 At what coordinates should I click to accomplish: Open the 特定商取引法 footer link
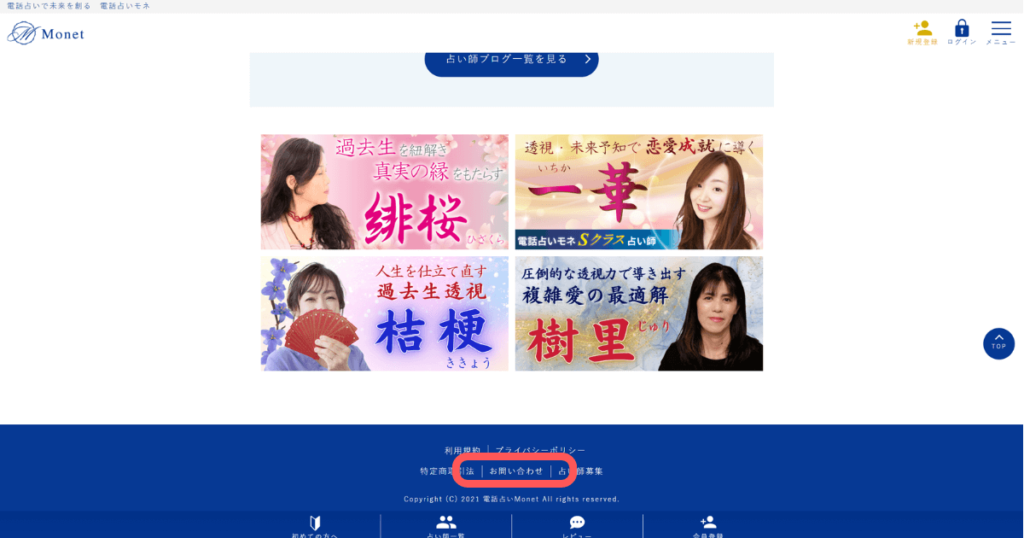click(447, 471)
